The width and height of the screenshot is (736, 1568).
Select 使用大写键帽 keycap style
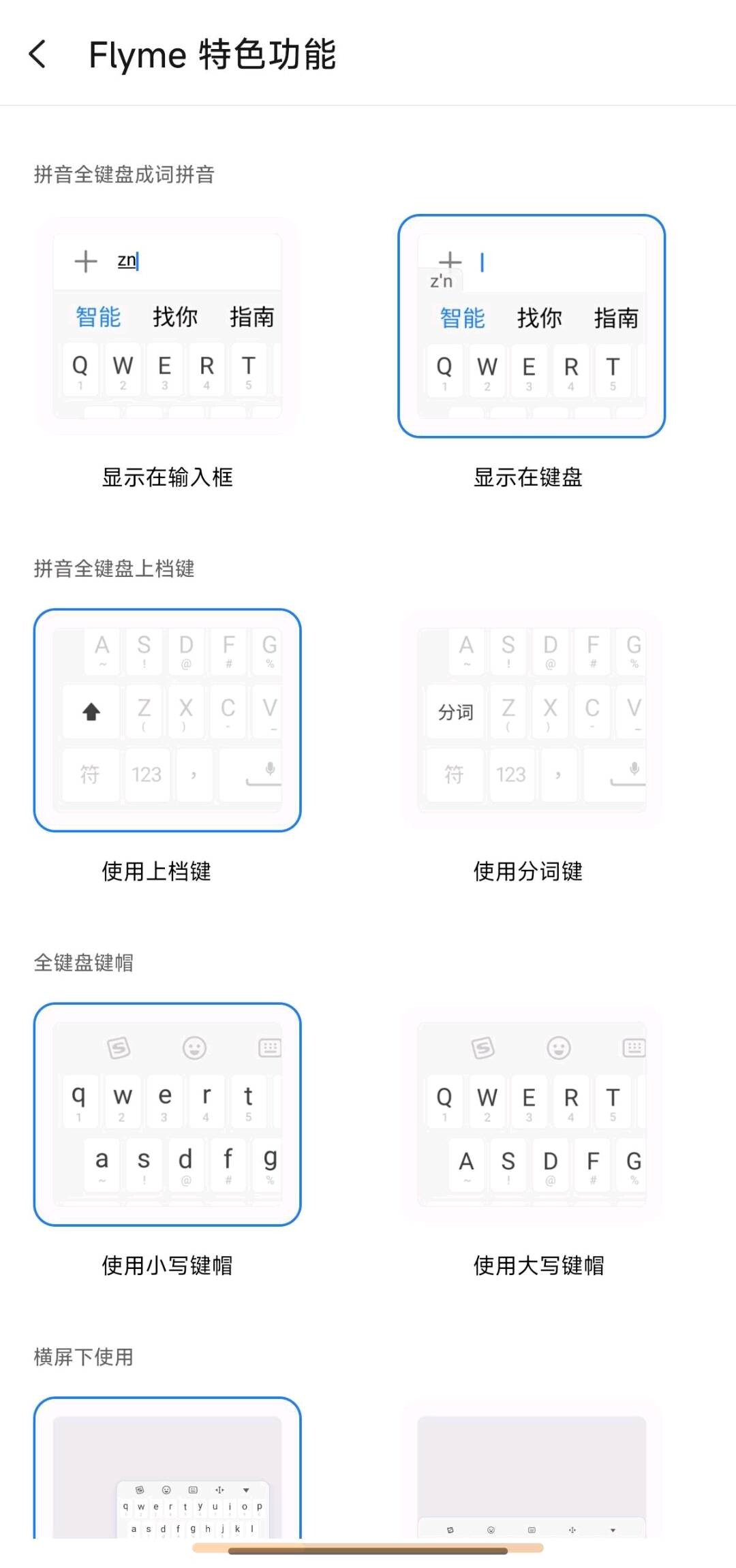click(531, 1114)
